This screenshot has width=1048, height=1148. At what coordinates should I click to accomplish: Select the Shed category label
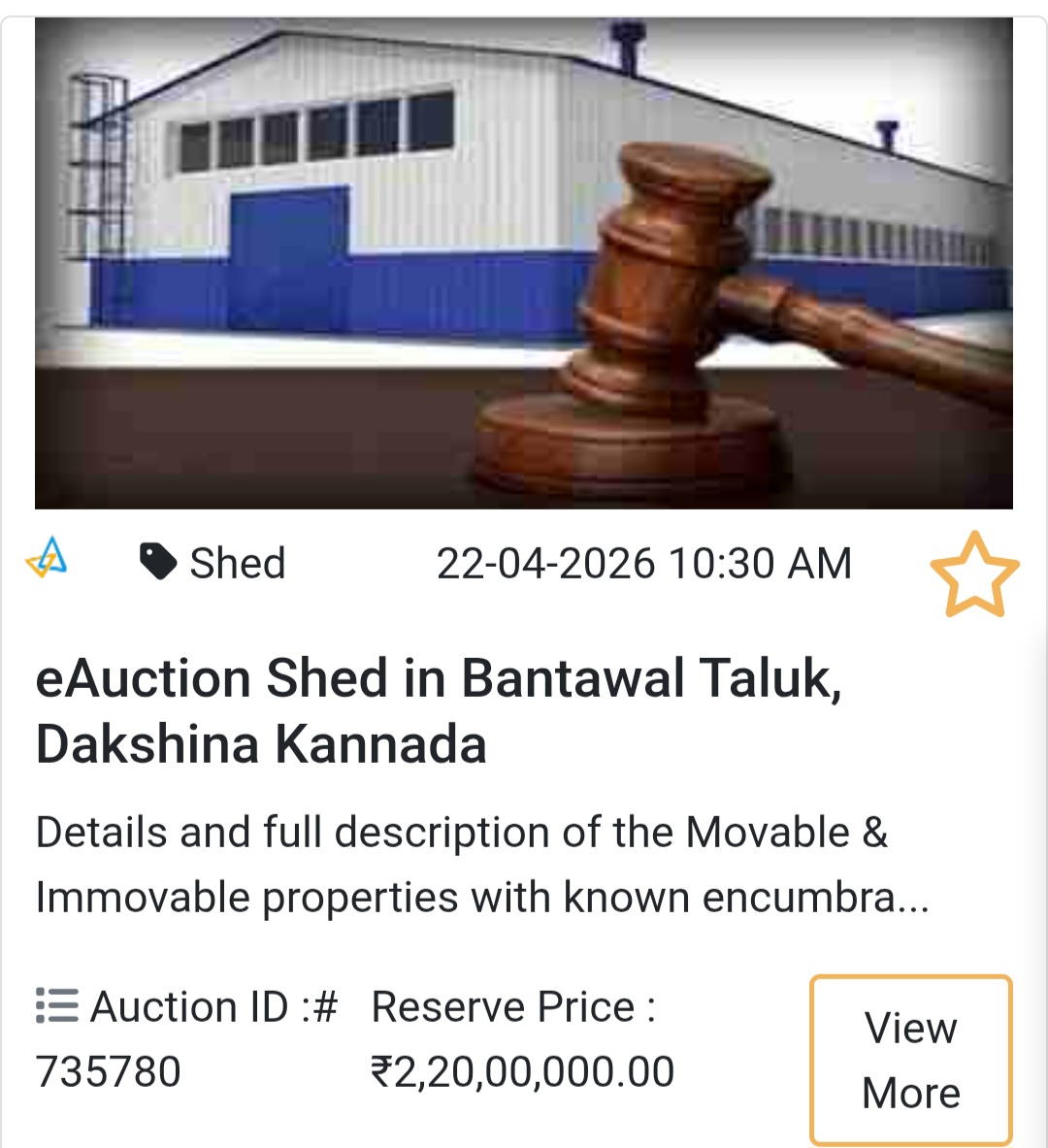(236, 563)
